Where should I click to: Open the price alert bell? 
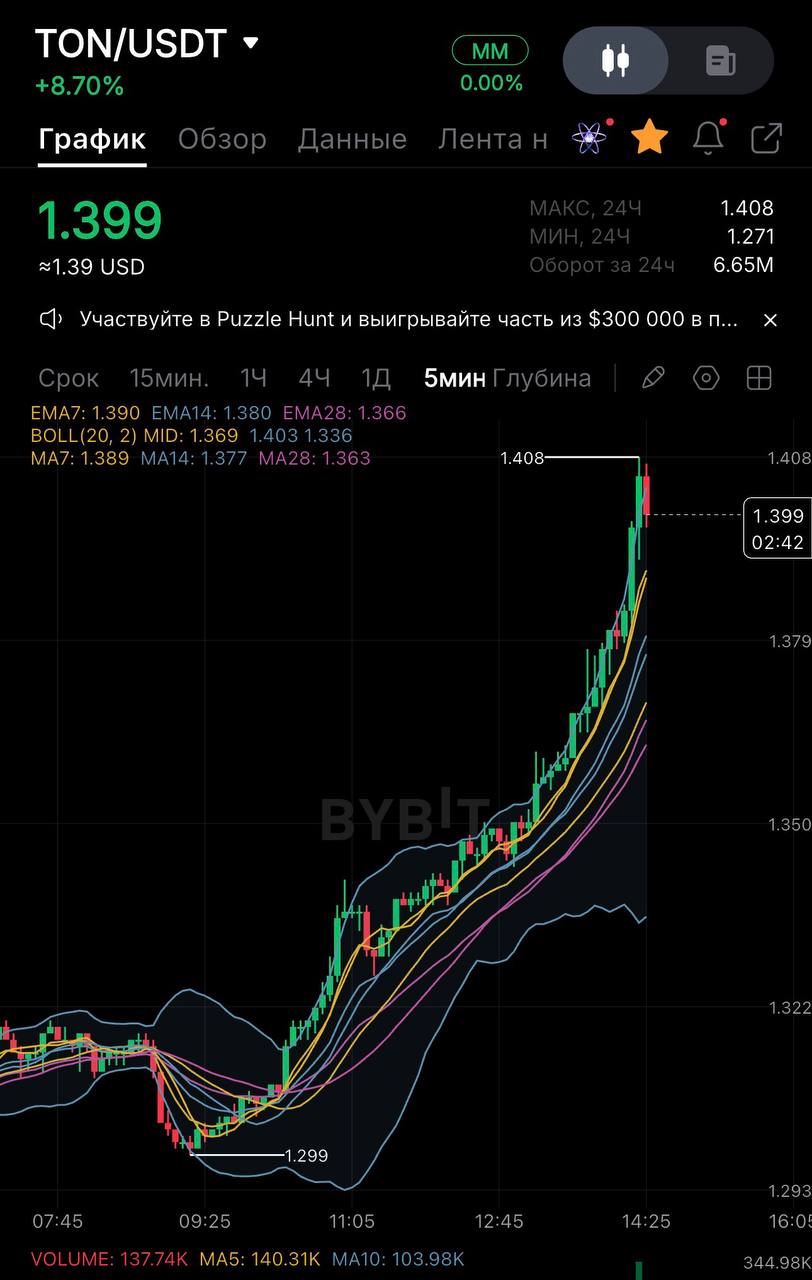point(708,138)
